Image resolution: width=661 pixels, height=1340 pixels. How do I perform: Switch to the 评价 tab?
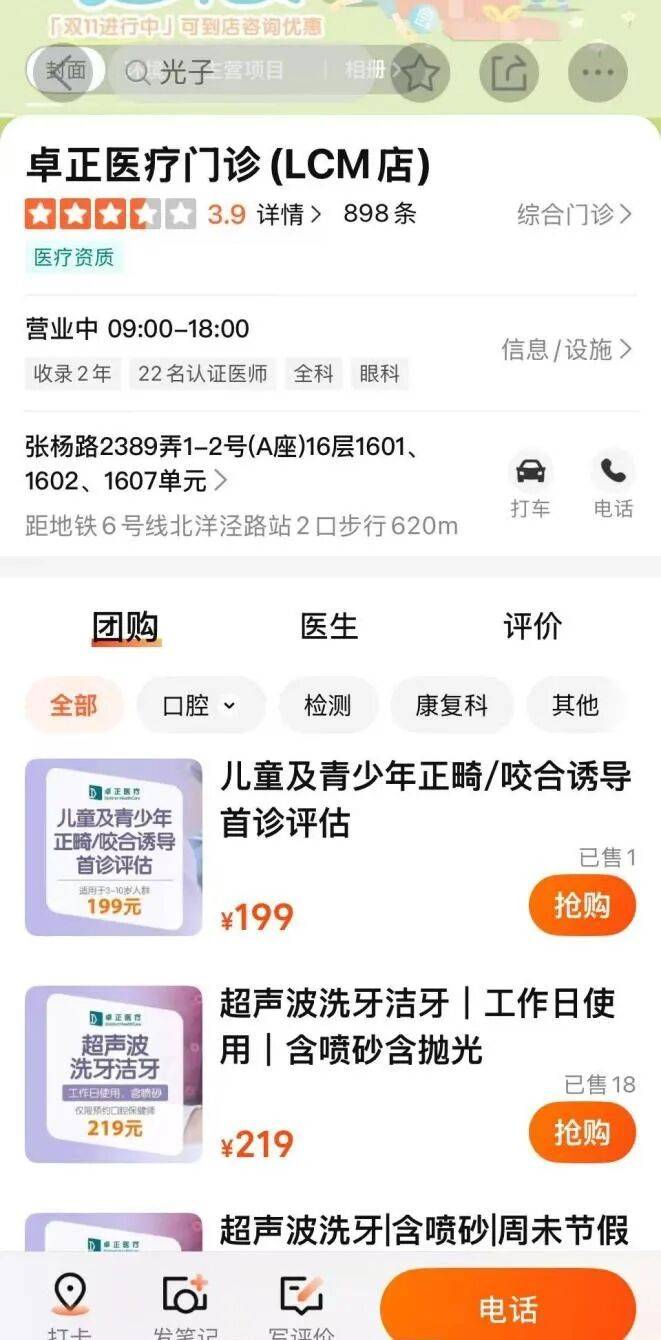[x=532, y=626]
